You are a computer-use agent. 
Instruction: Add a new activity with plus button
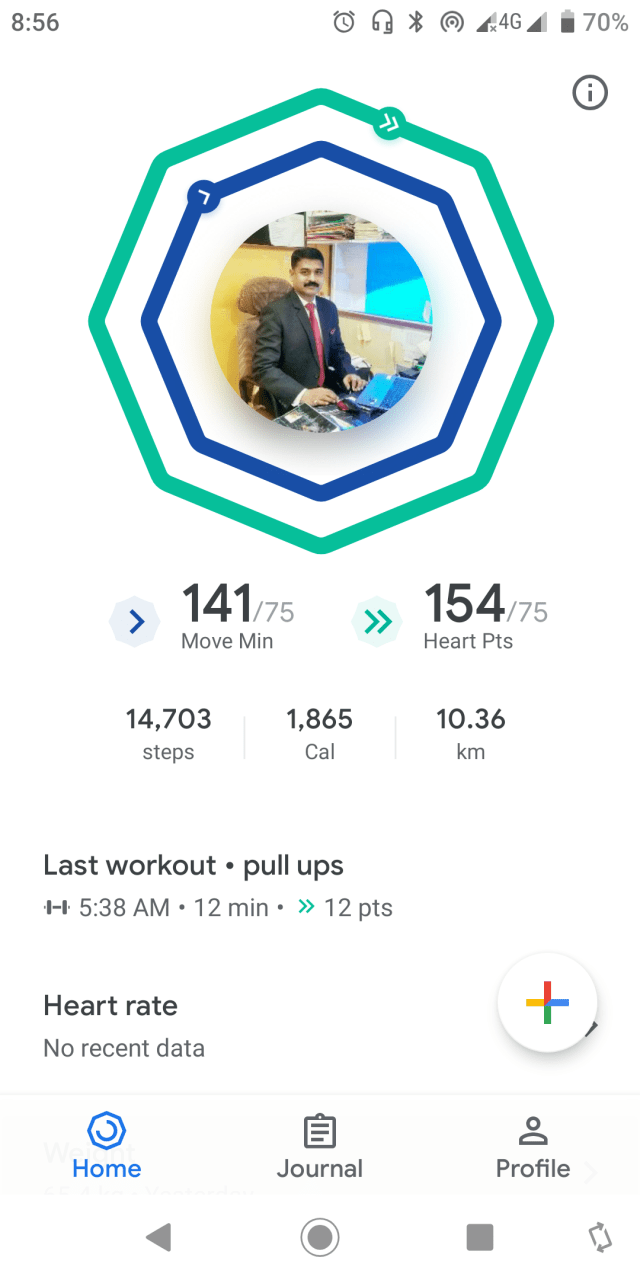point(547,1002)
